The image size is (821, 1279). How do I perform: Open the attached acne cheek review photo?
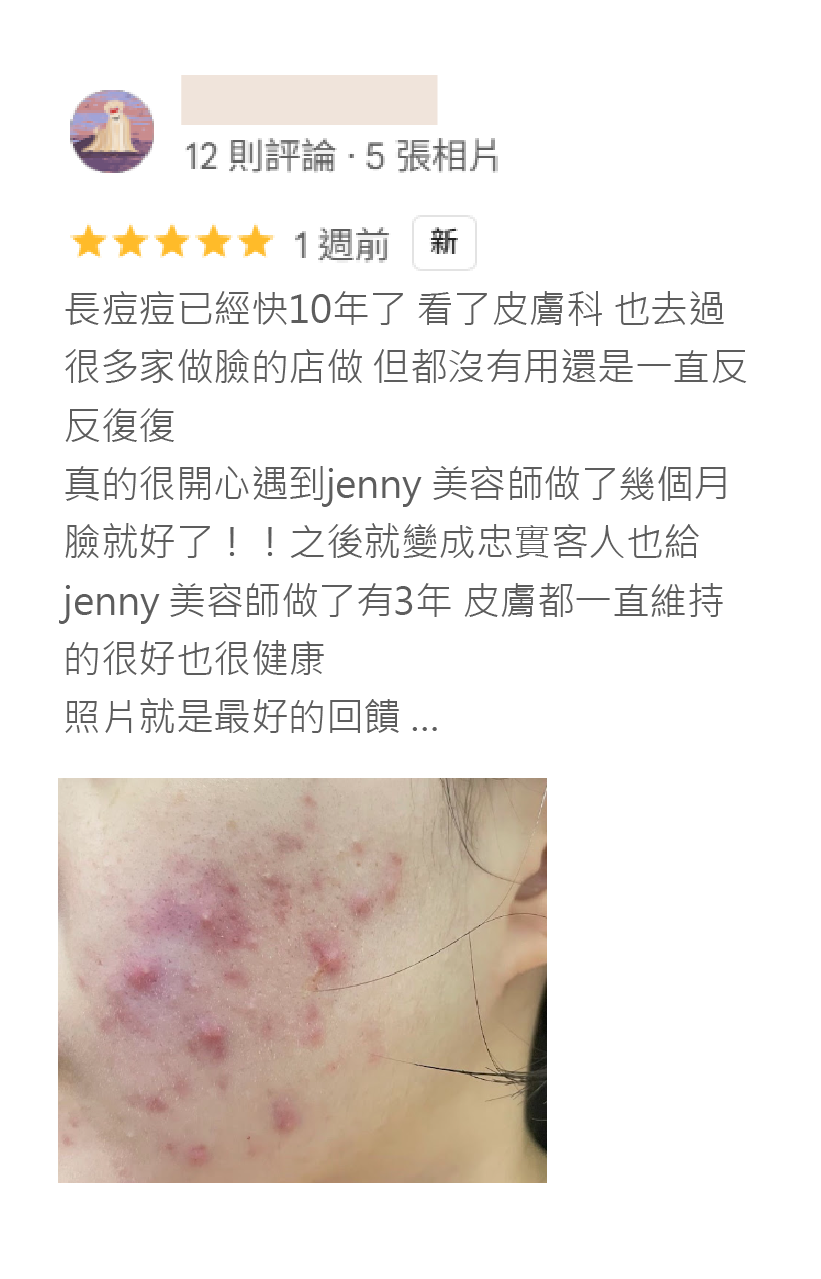(x=302, y=980)
